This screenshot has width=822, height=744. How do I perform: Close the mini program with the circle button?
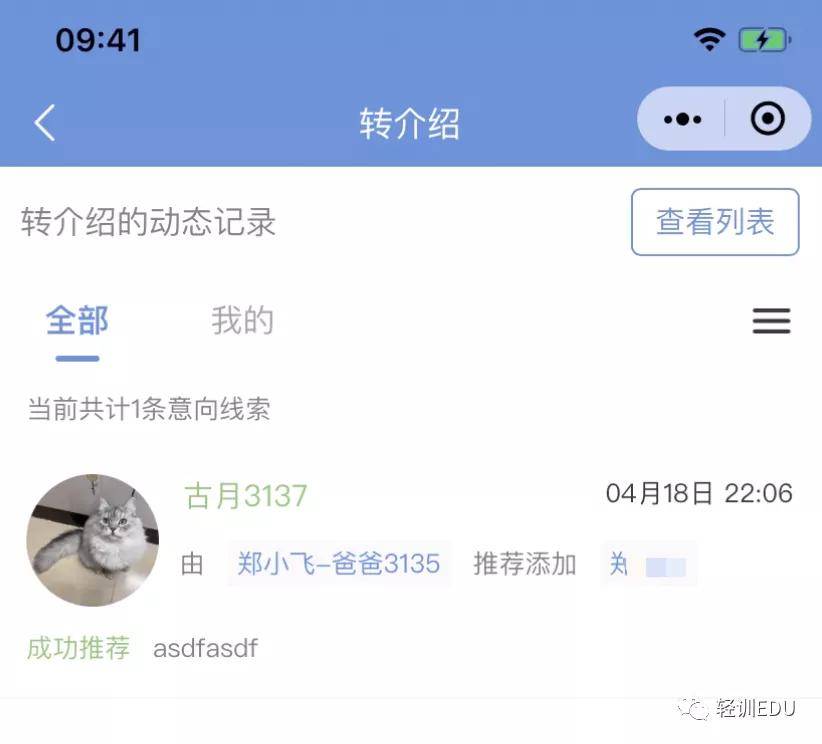pos(767,120)
